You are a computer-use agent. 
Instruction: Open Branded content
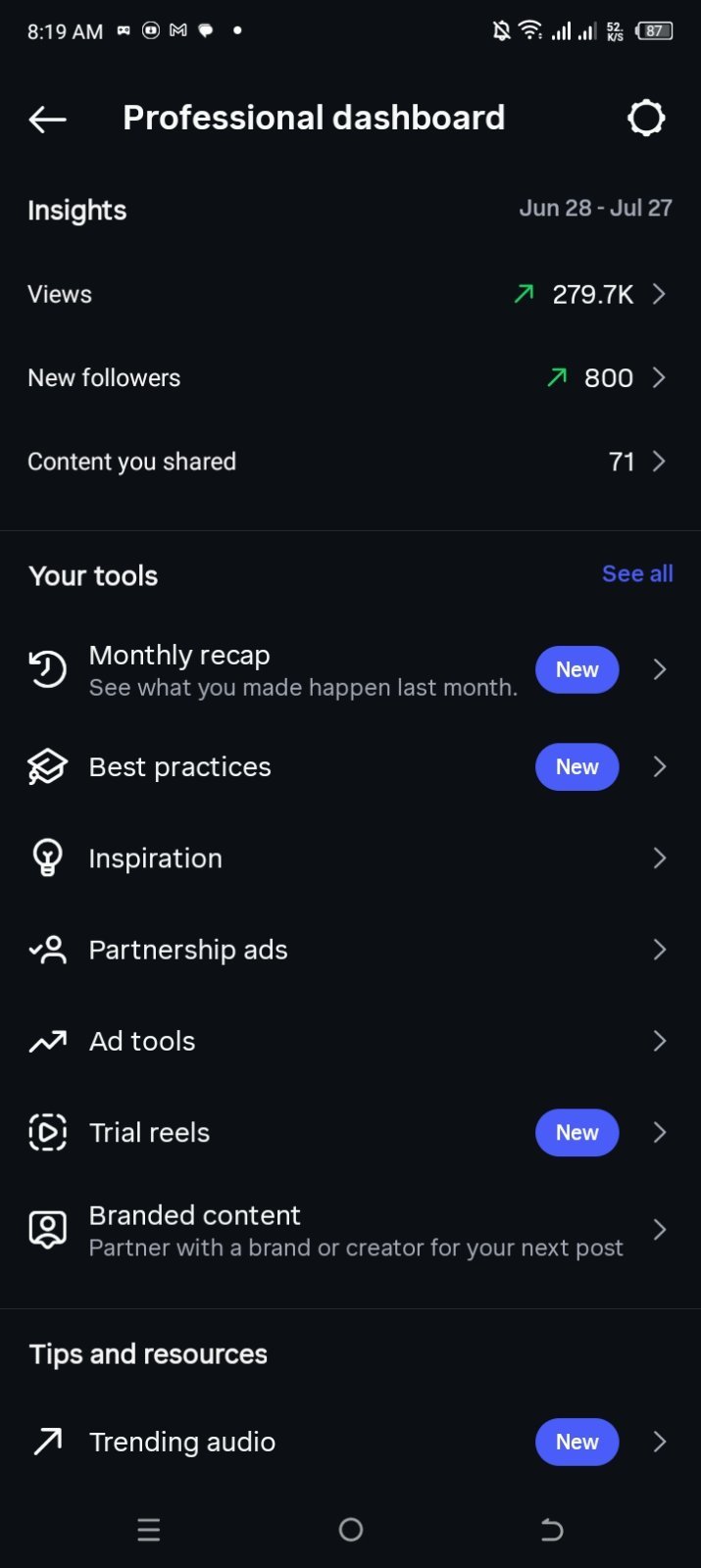[350, 1230]
